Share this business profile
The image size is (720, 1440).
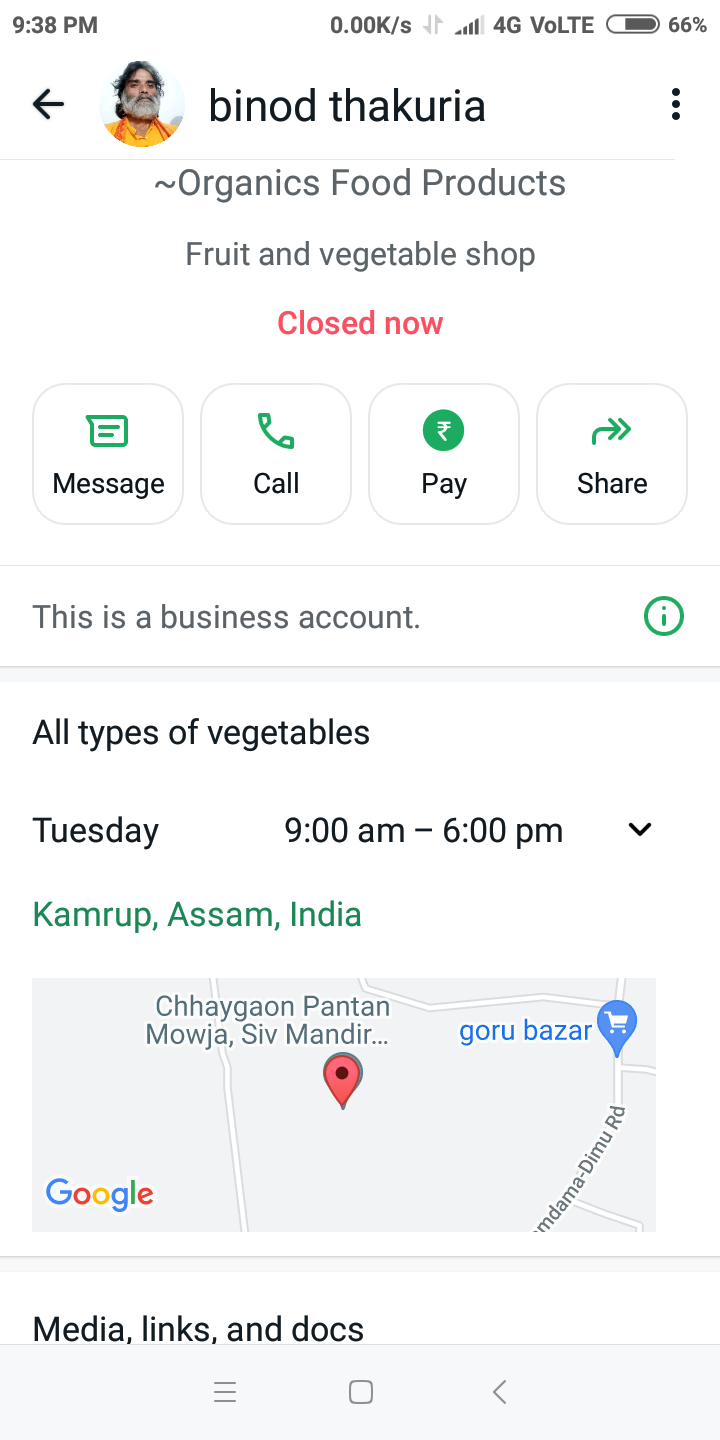pos(612,454)
